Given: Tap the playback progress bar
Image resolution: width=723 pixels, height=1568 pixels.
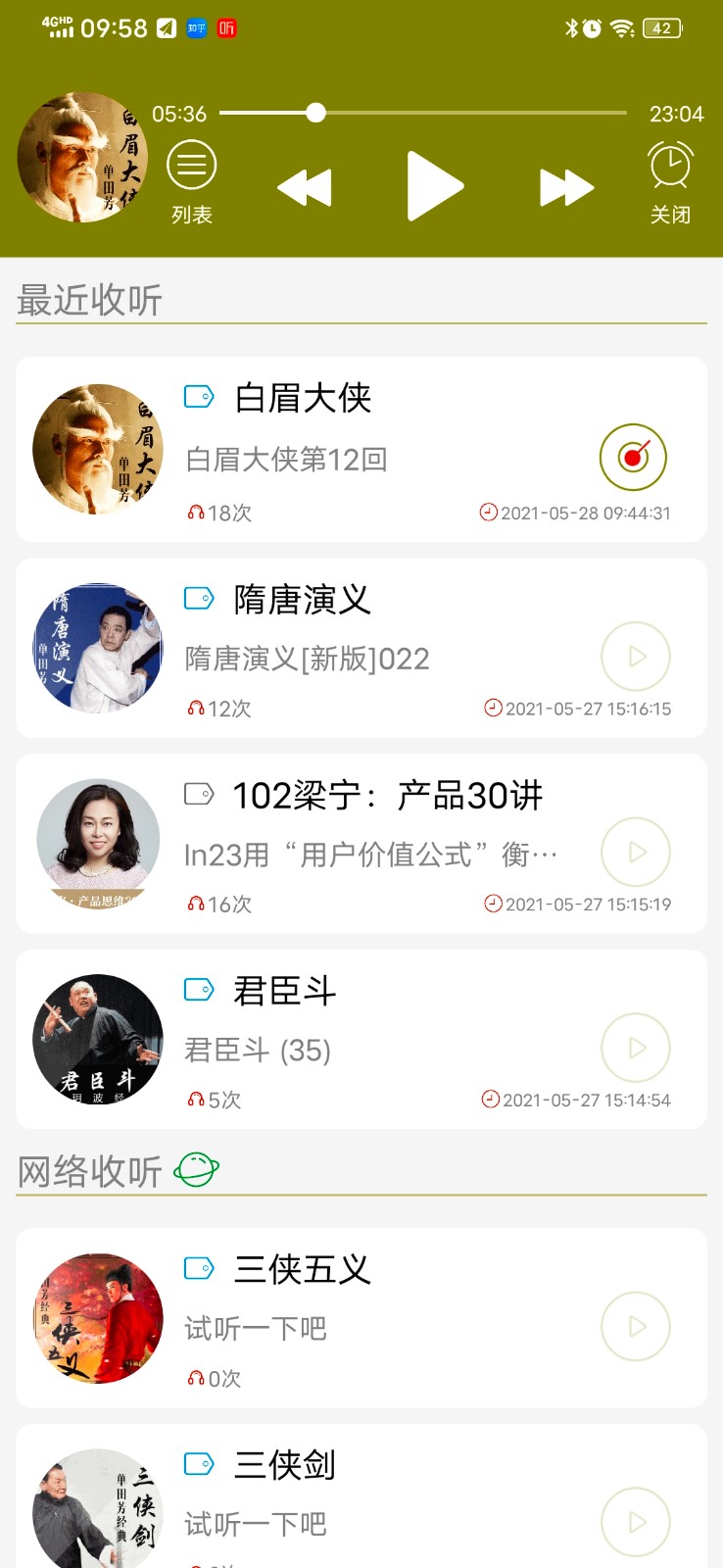Looking at the screenshot, I should click(423, 113).
